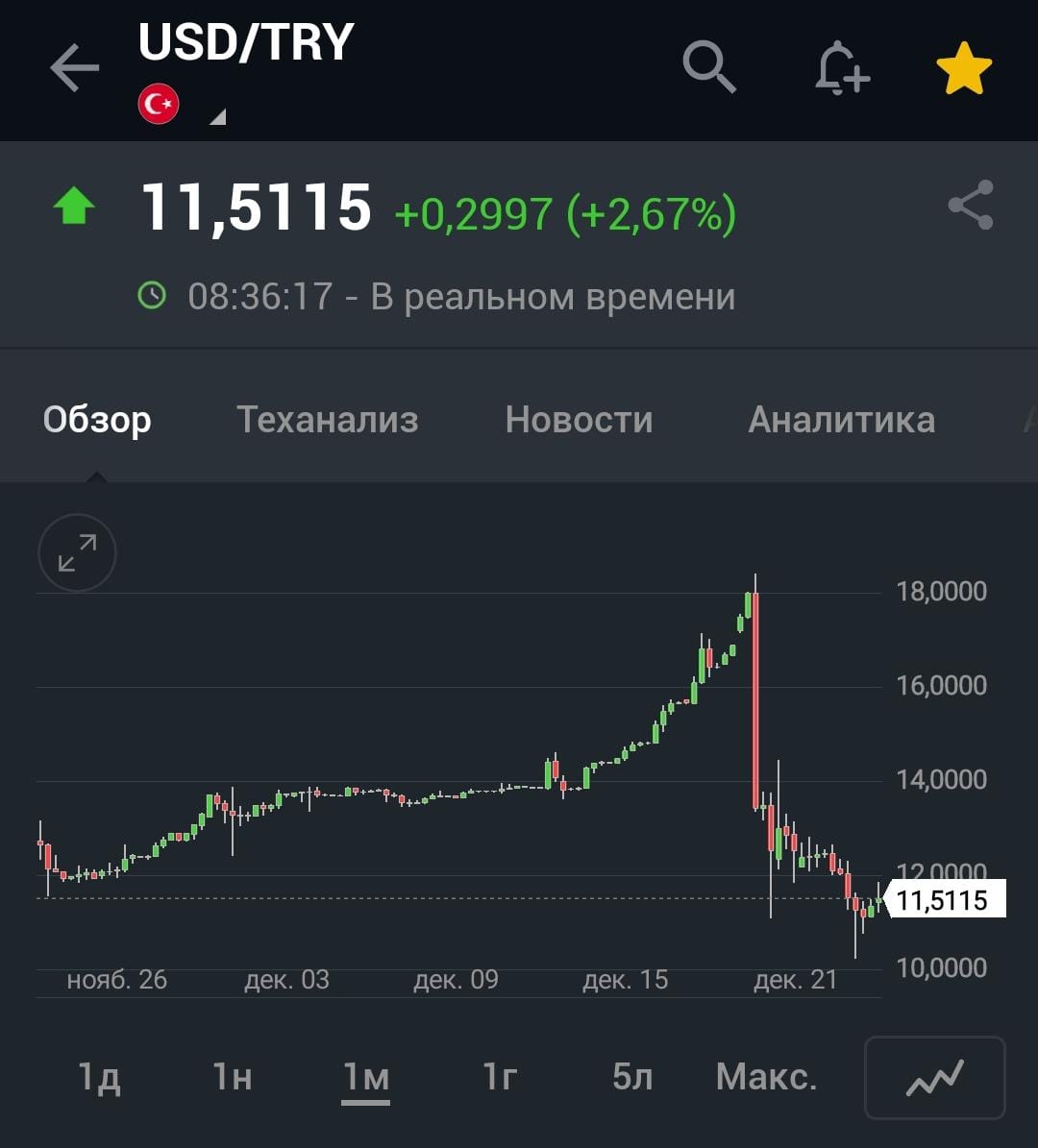This screenshot has height=1148, width=1038.
Task: Share the USD/TRY quote
Action: tap(970, 206)
